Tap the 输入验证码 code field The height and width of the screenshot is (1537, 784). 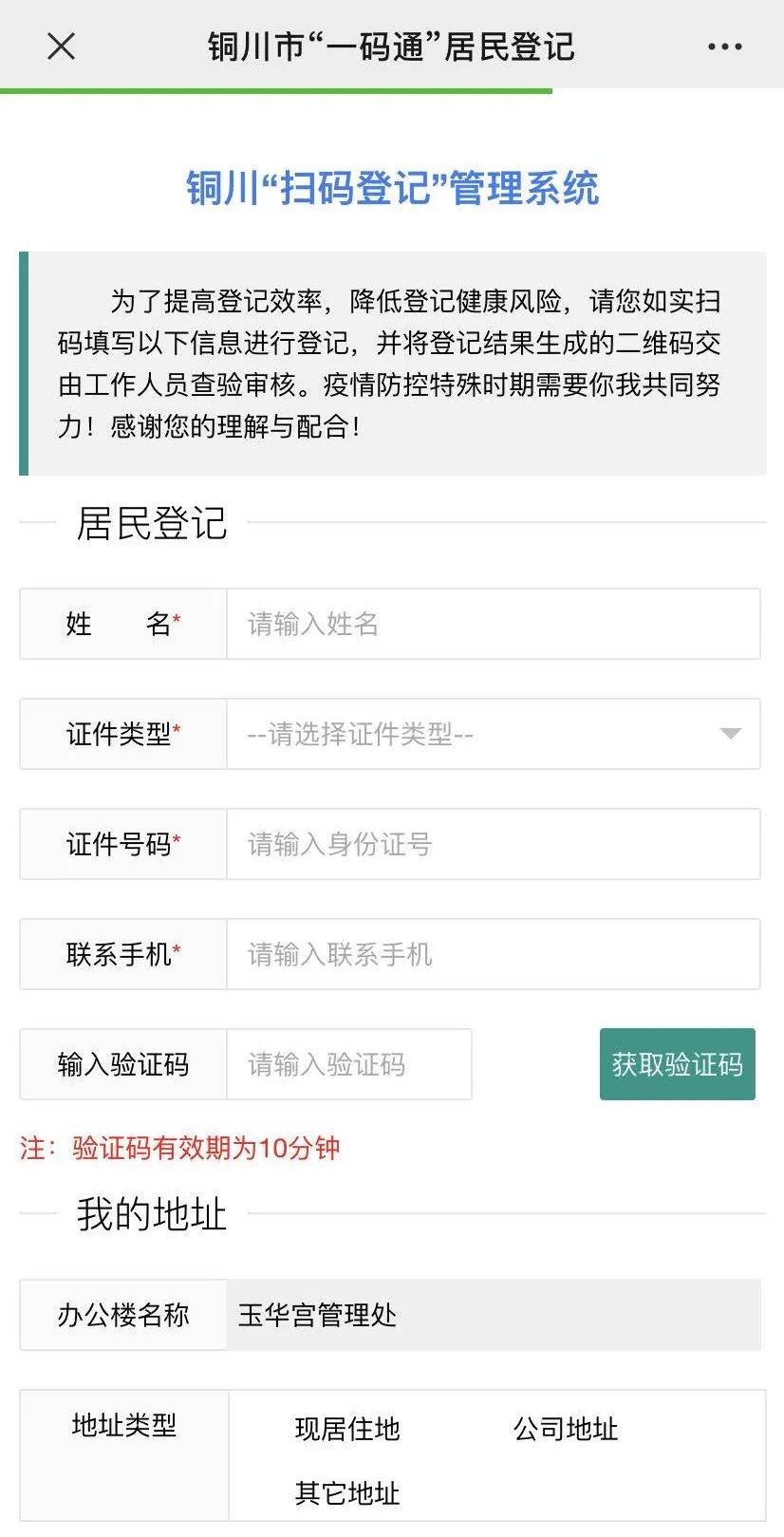click(349, 1064)
